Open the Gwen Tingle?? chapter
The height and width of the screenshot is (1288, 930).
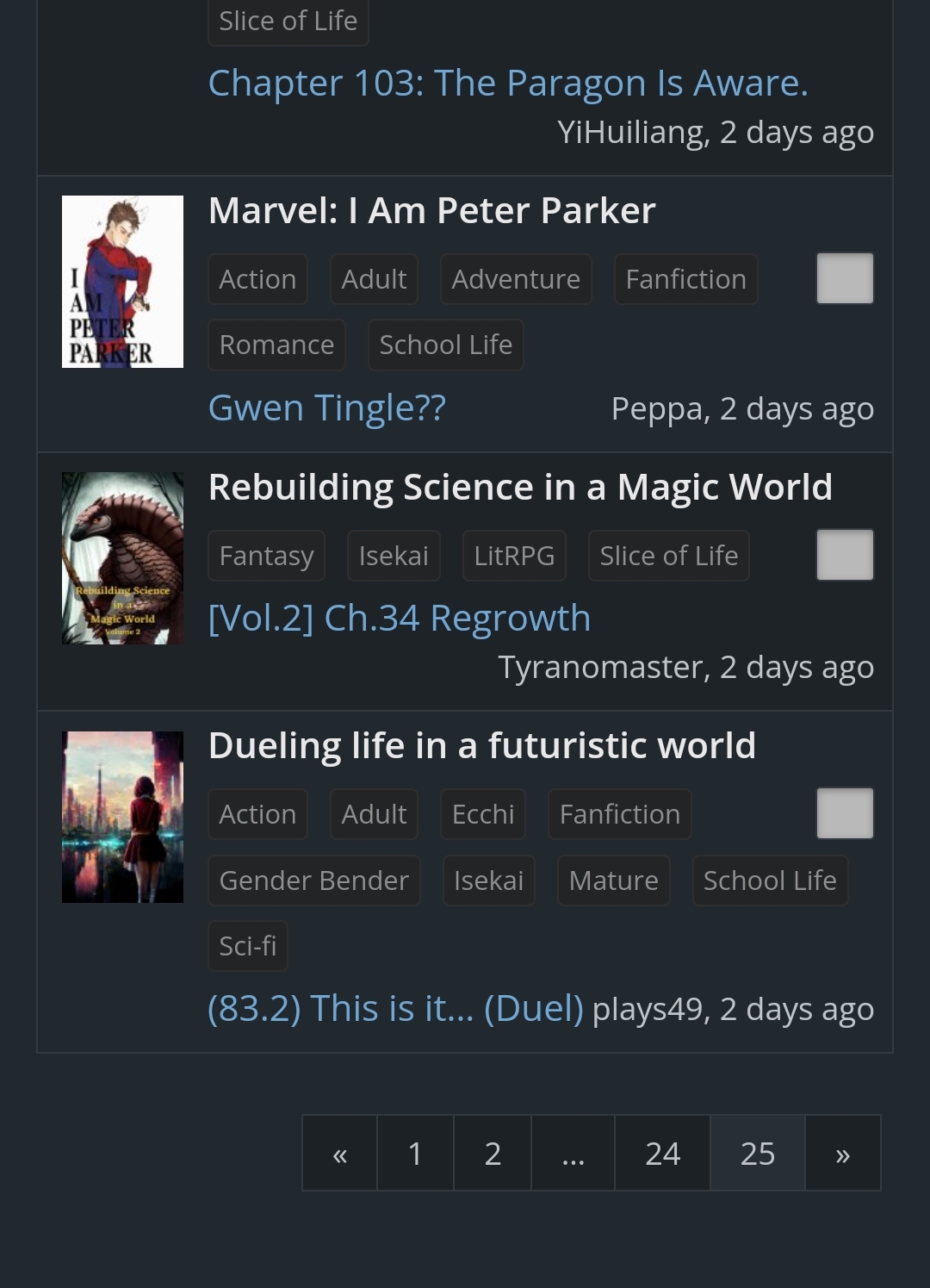click(x=327, y=408)
